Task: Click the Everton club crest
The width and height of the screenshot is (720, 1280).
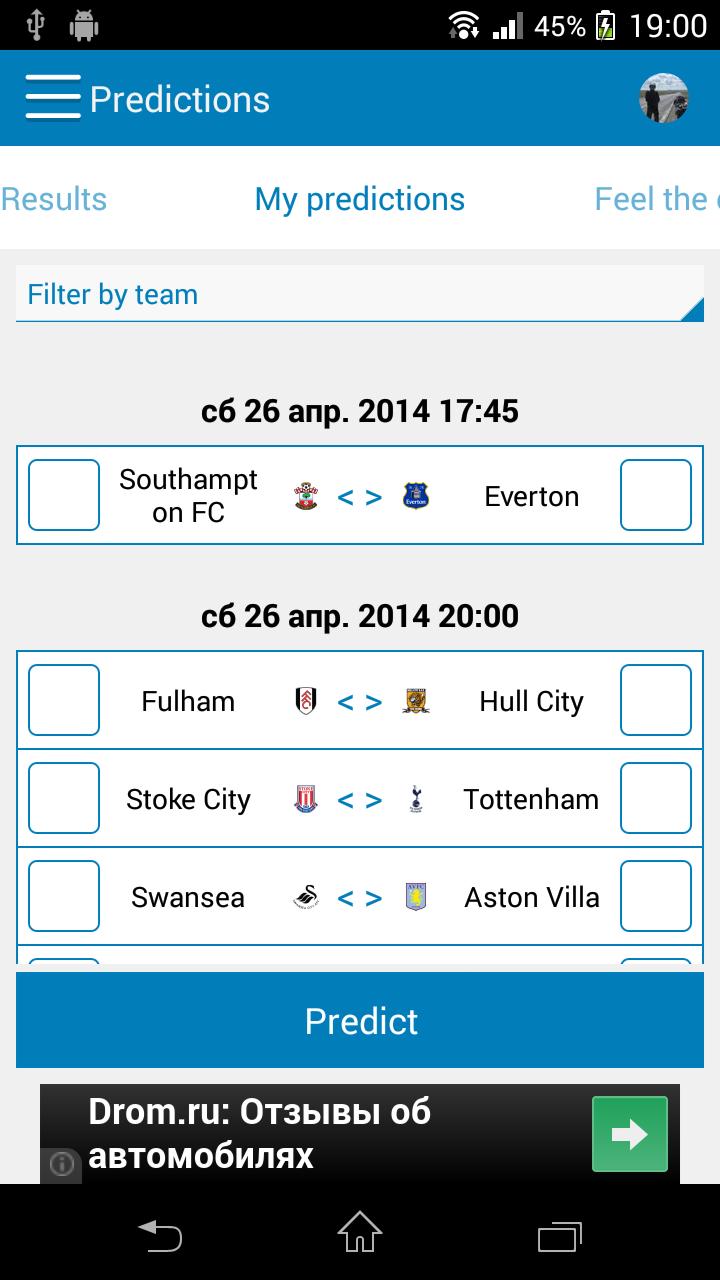Action: click(x=415, y=495)
